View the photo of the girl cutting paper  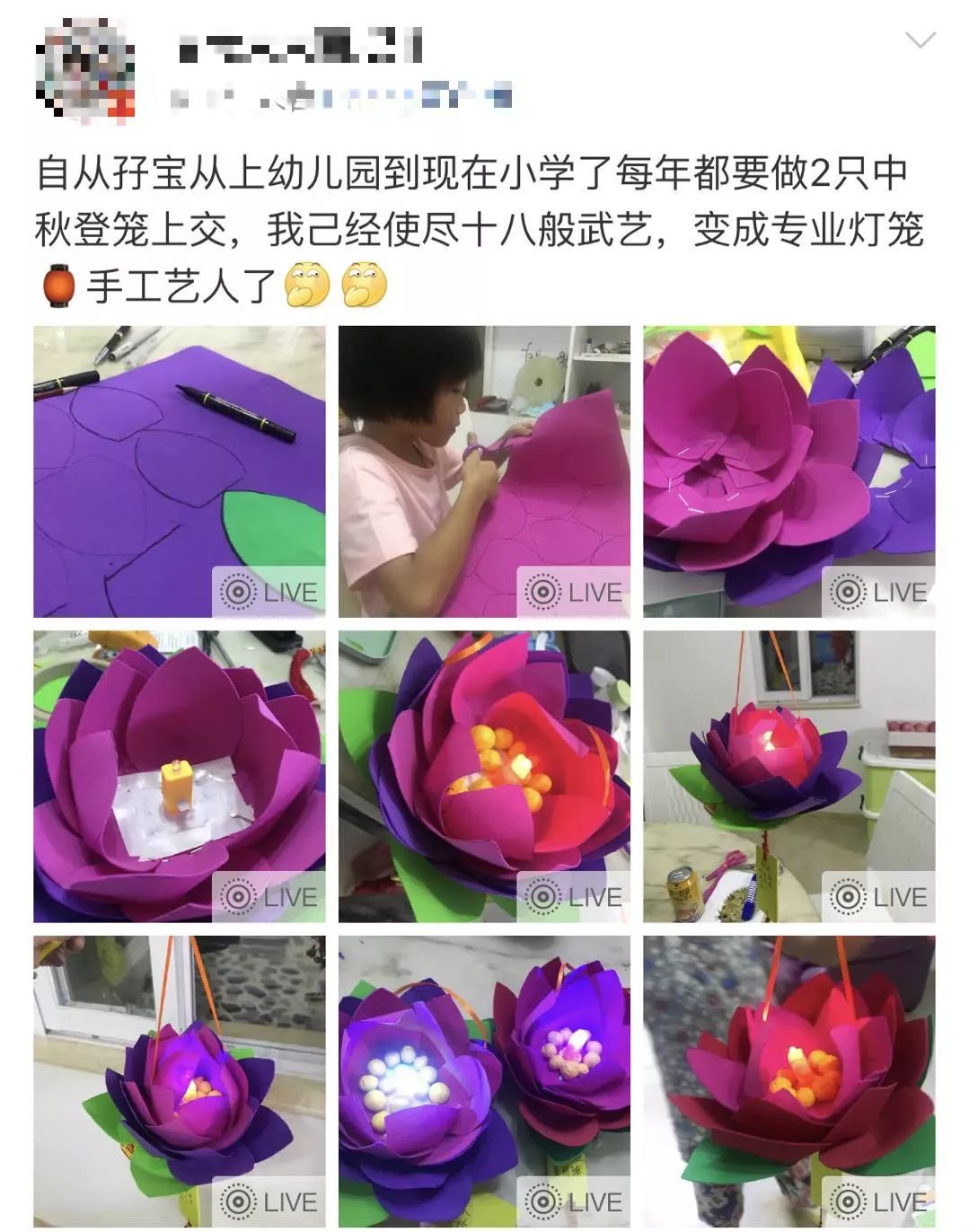pos(483,471)
